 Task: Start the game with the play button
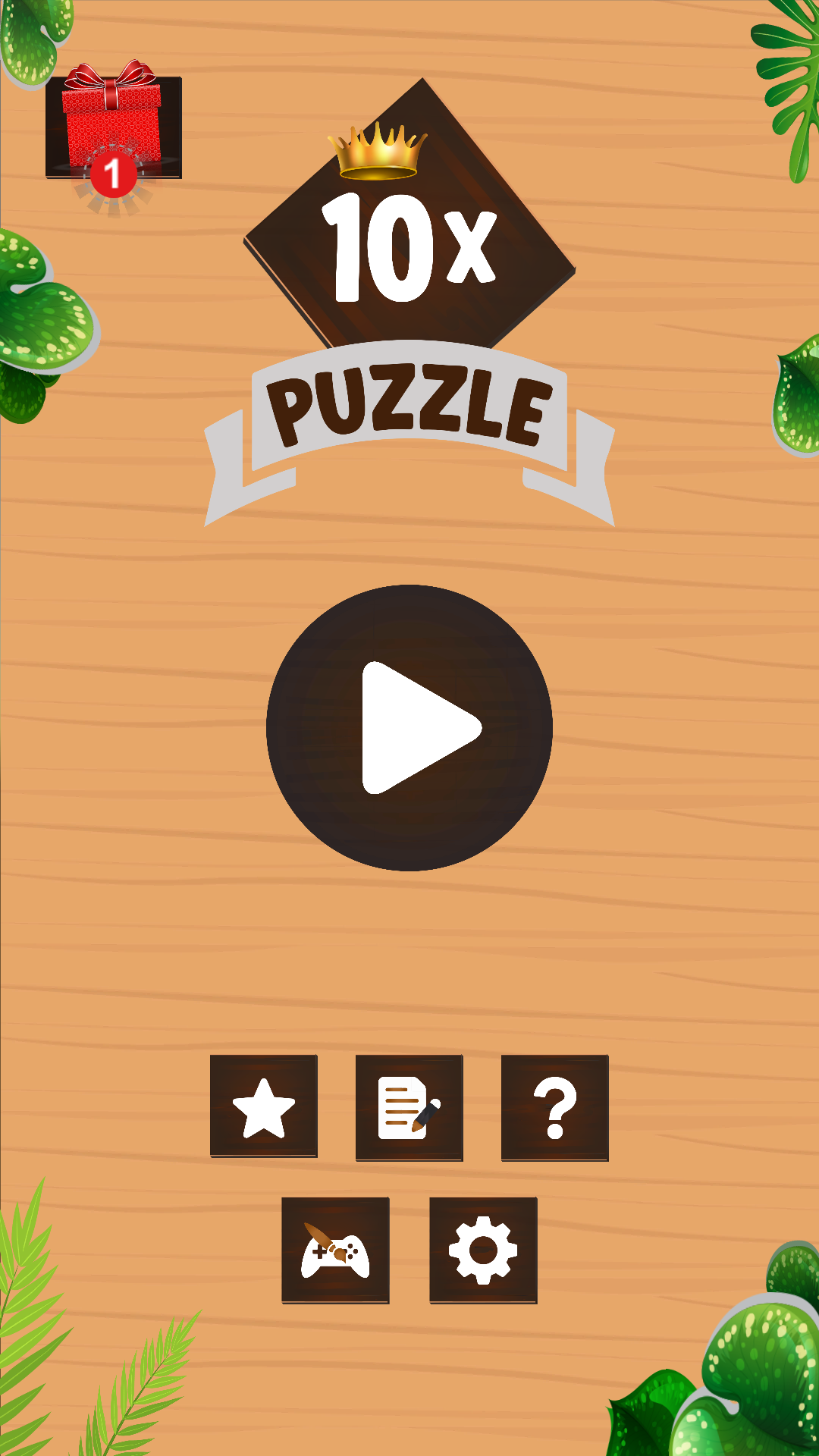coord(409,728)
